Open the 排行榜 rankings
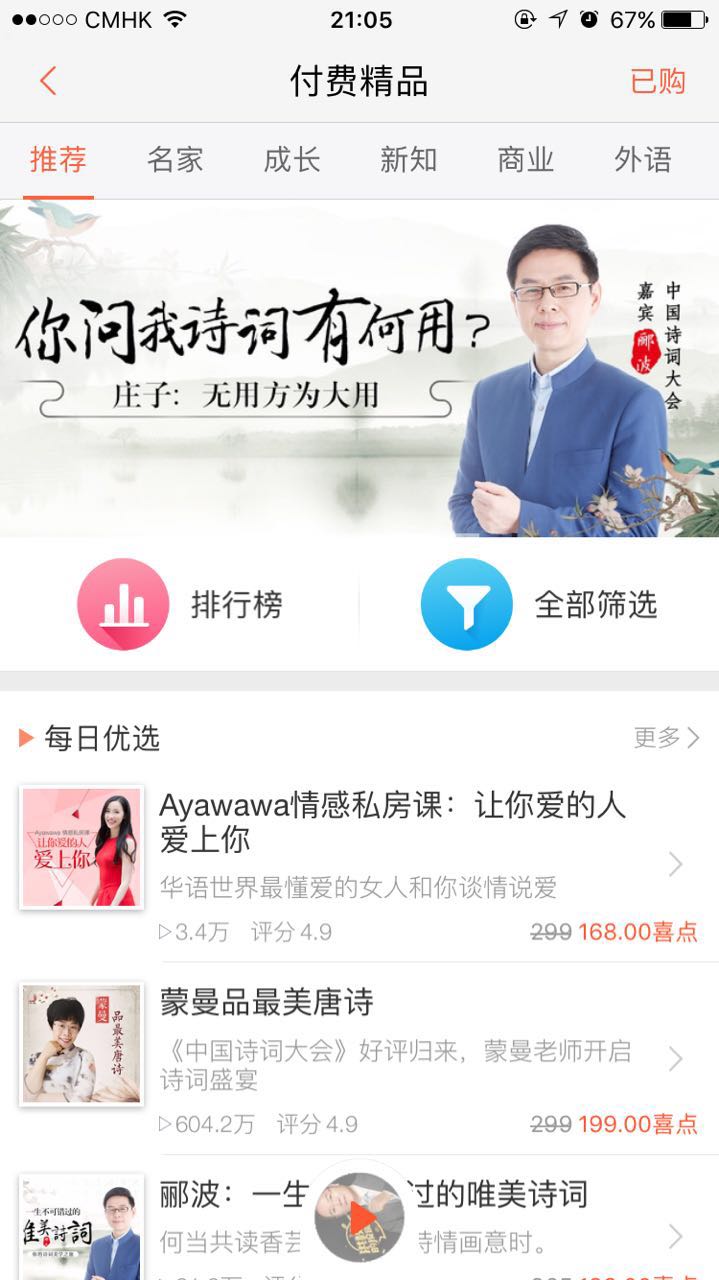719x1280 pixels. [180, 605]
